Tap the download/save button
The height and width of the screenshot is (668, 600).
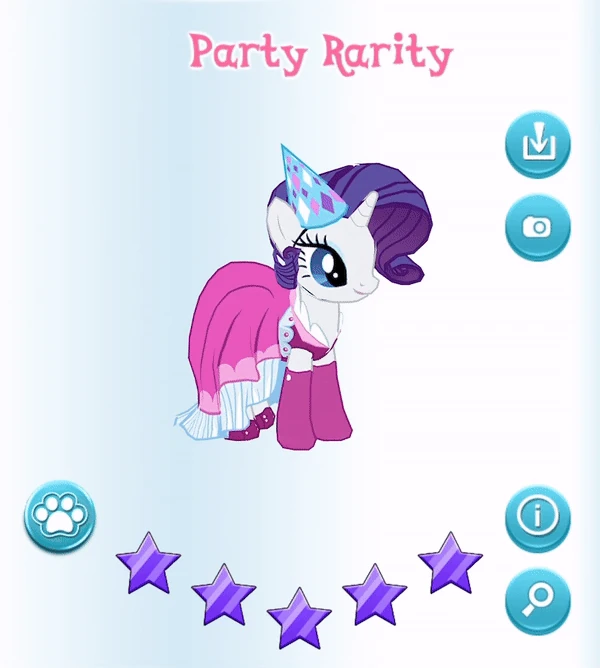coord(538,144)
